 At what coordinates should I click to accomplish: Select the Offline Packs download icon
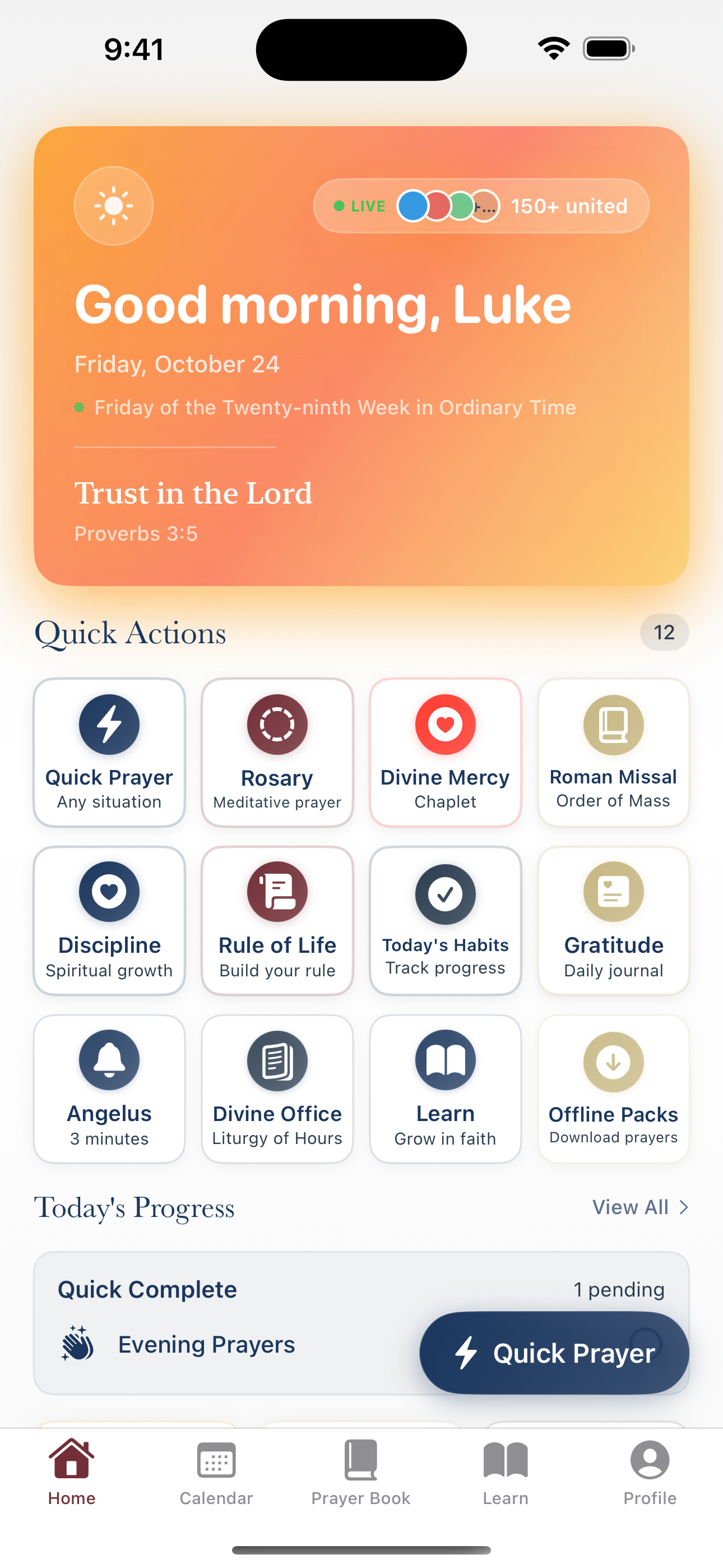(x=613, y=1062)
